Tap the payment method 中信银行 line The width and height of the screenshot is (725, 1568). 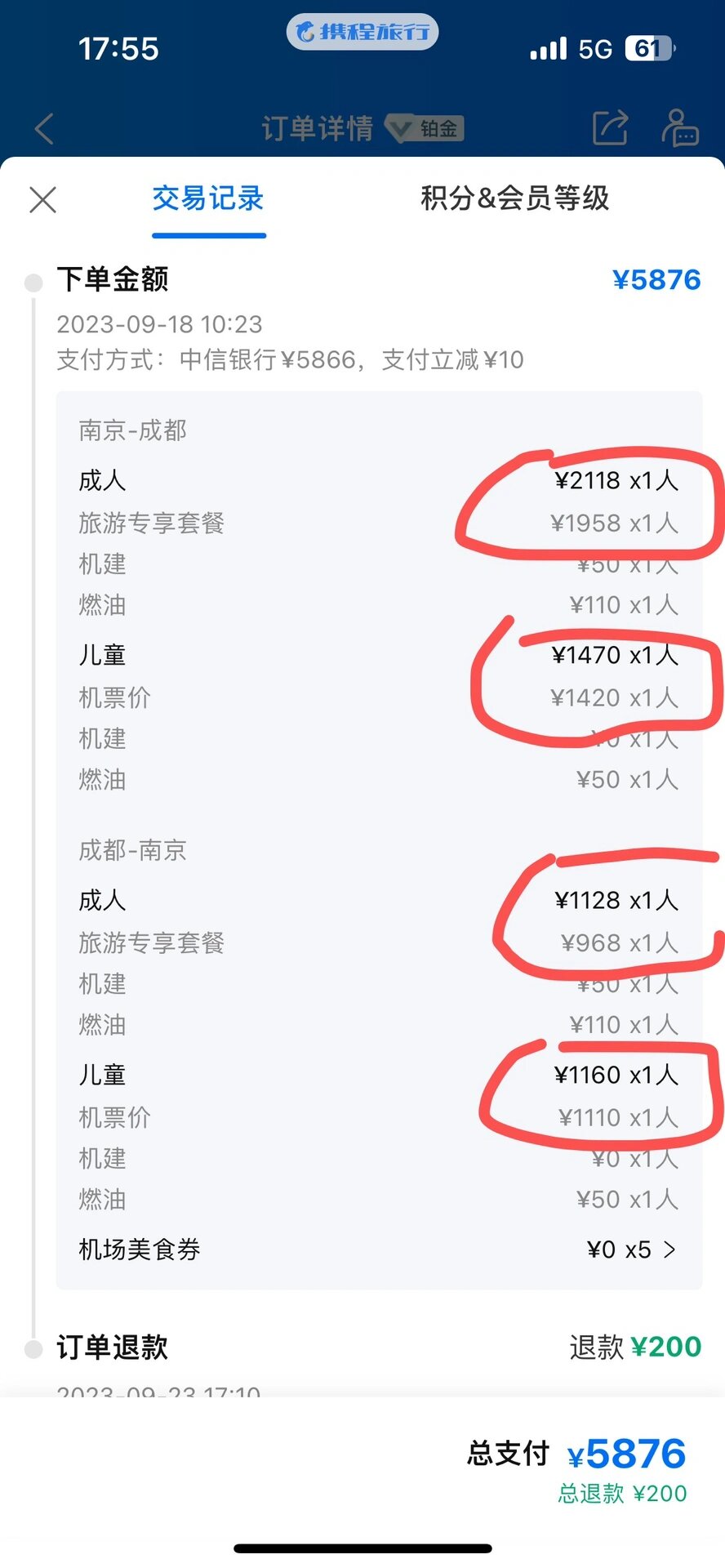point(289,359)
